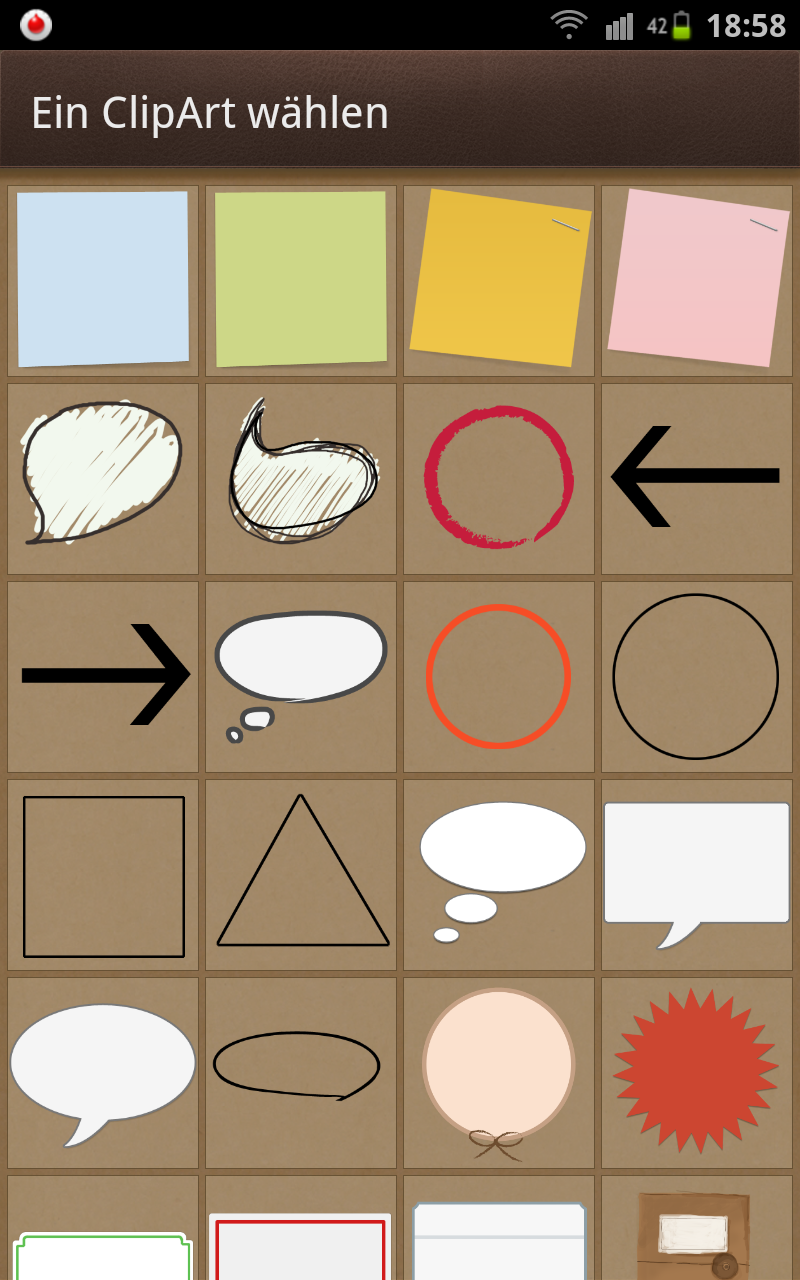Select the red-bordered label frame
Image resolution: width=800 pixels, height=1280 pixels.
[x=301, y=1228]
